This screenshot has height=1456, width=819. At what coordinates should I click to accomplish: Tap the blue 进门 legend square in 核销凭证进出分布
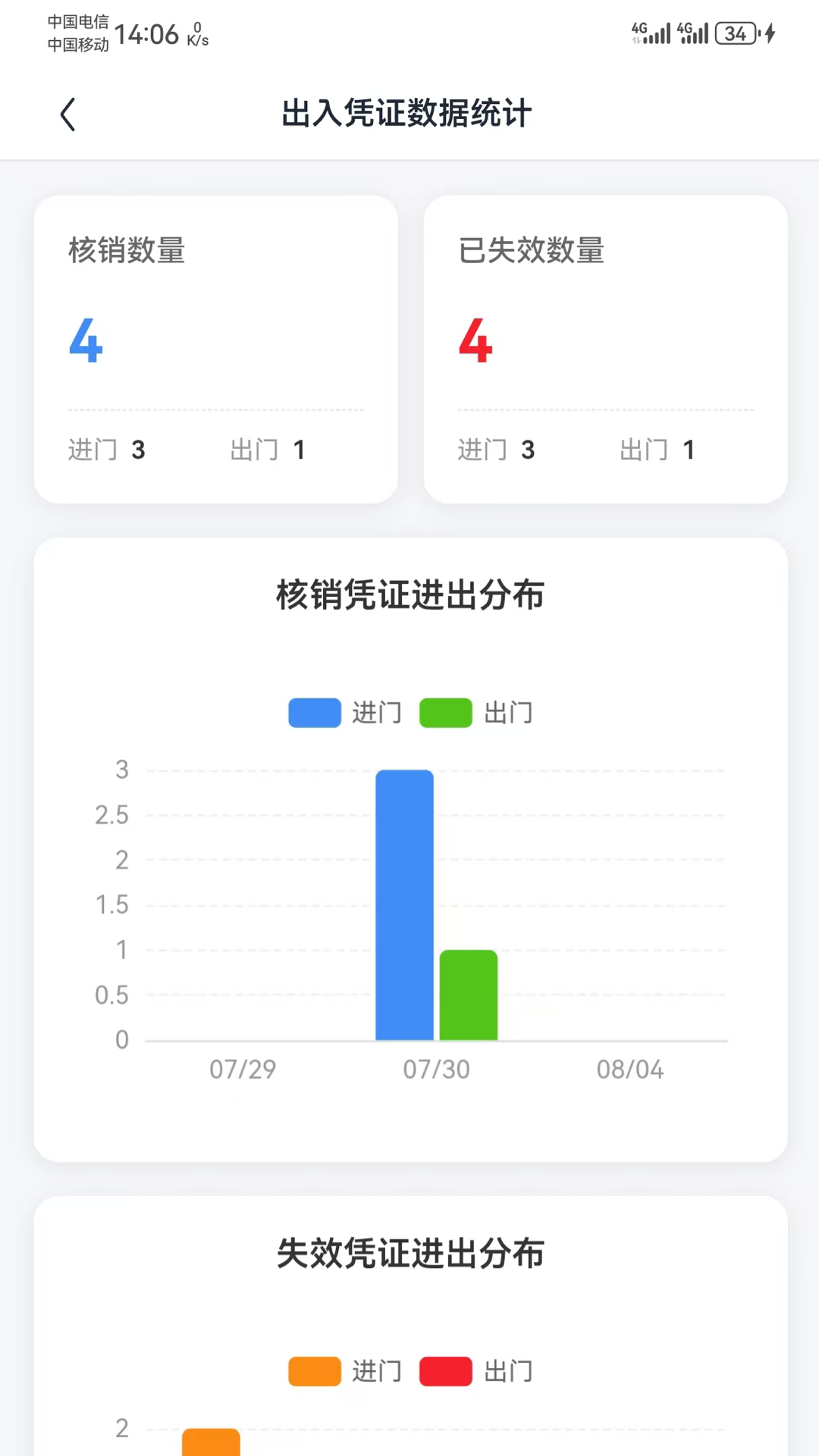pyautogui.click(x=313, y=712)
